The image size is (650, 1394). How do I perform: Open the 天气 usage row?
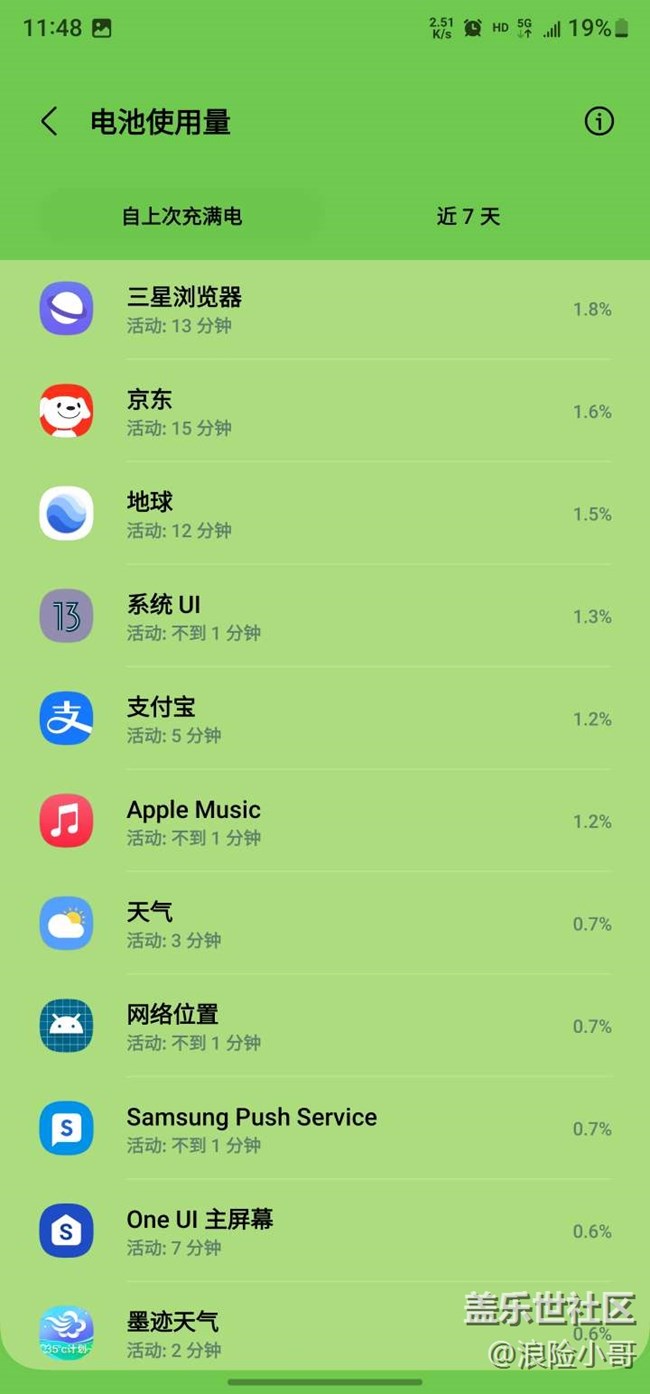point(325,924)
